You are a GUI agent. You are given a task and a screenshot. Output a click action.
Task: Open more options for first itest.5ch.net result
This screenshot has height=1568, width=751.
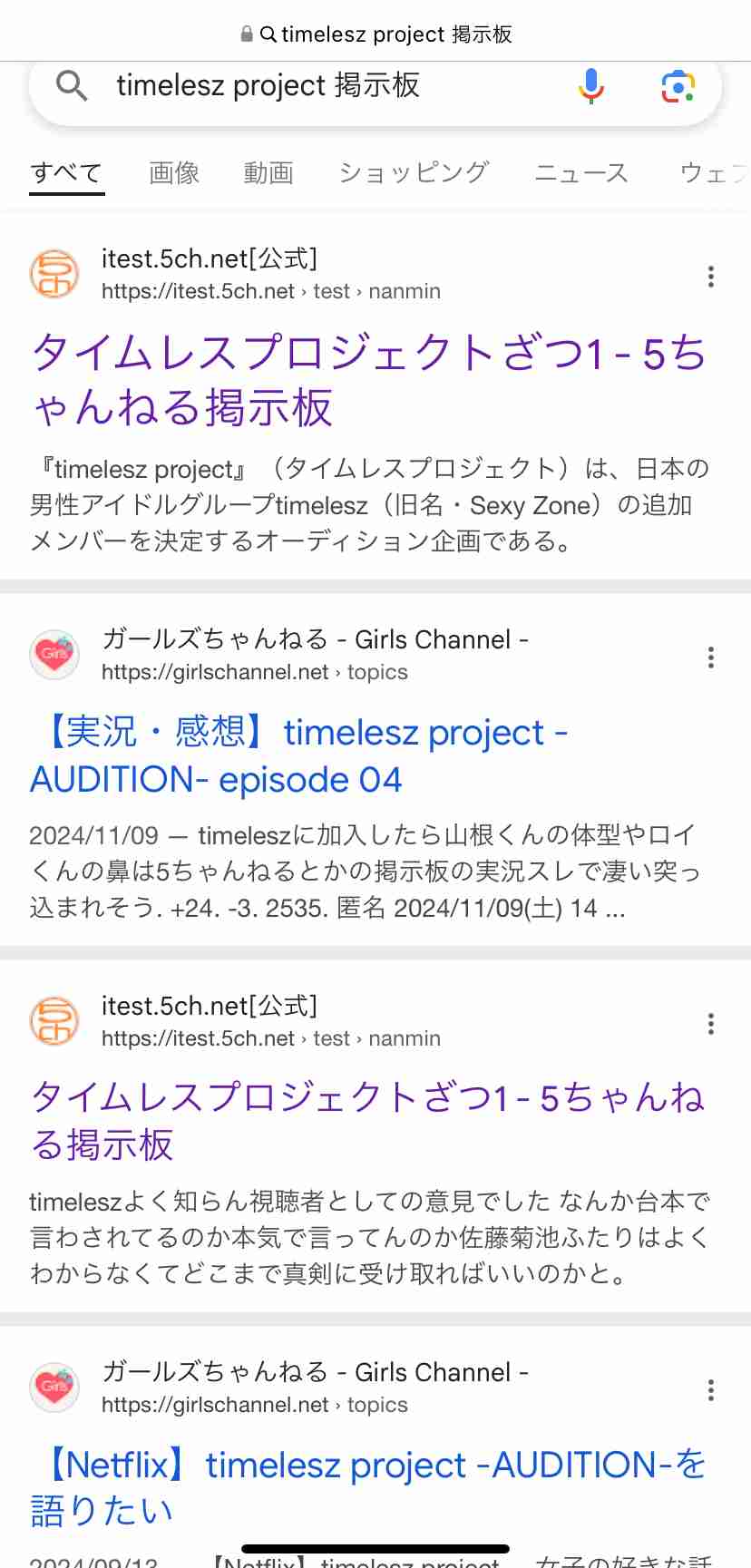[x=711, y=277]
